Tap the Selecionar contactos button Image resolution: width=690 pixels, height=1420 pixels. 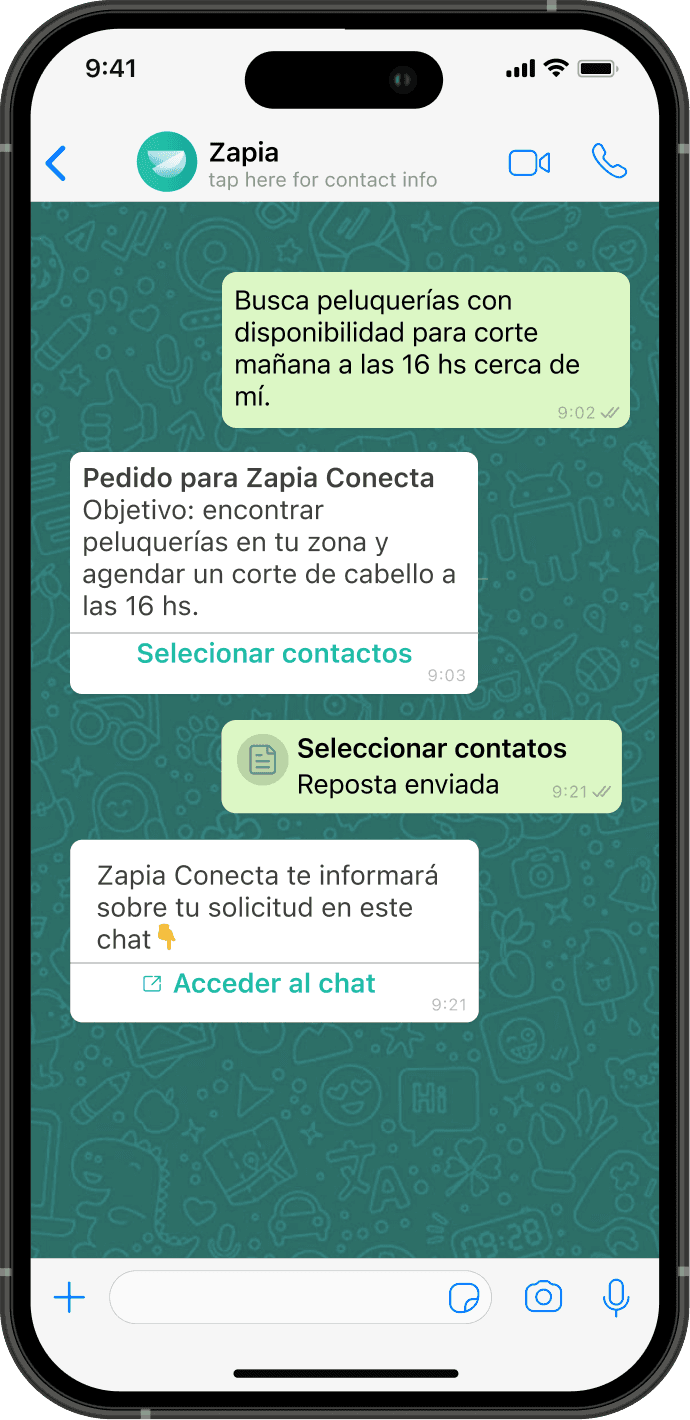(274, 654)
